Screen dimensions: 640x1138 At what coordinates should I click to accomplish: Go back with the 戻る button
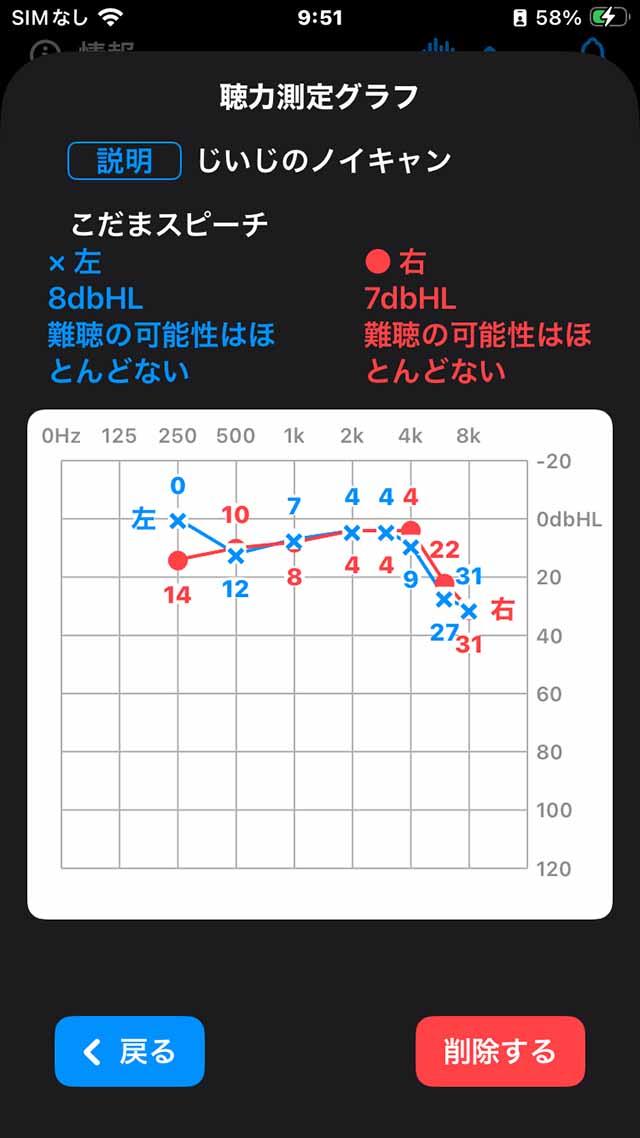pyautogui.click(x=130, y=1051)
